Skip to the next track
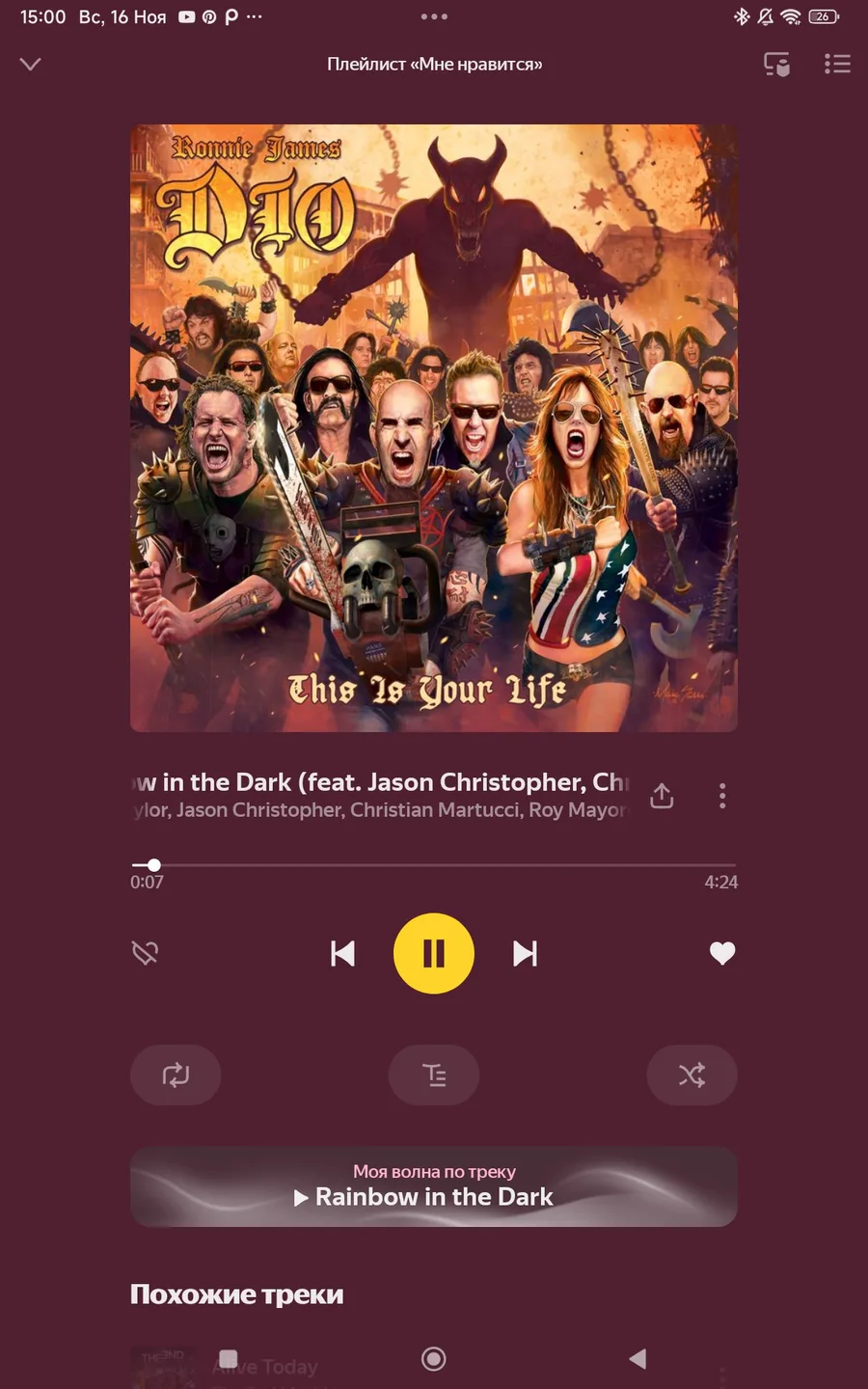868x1389 pixels. tap(525, 953)
